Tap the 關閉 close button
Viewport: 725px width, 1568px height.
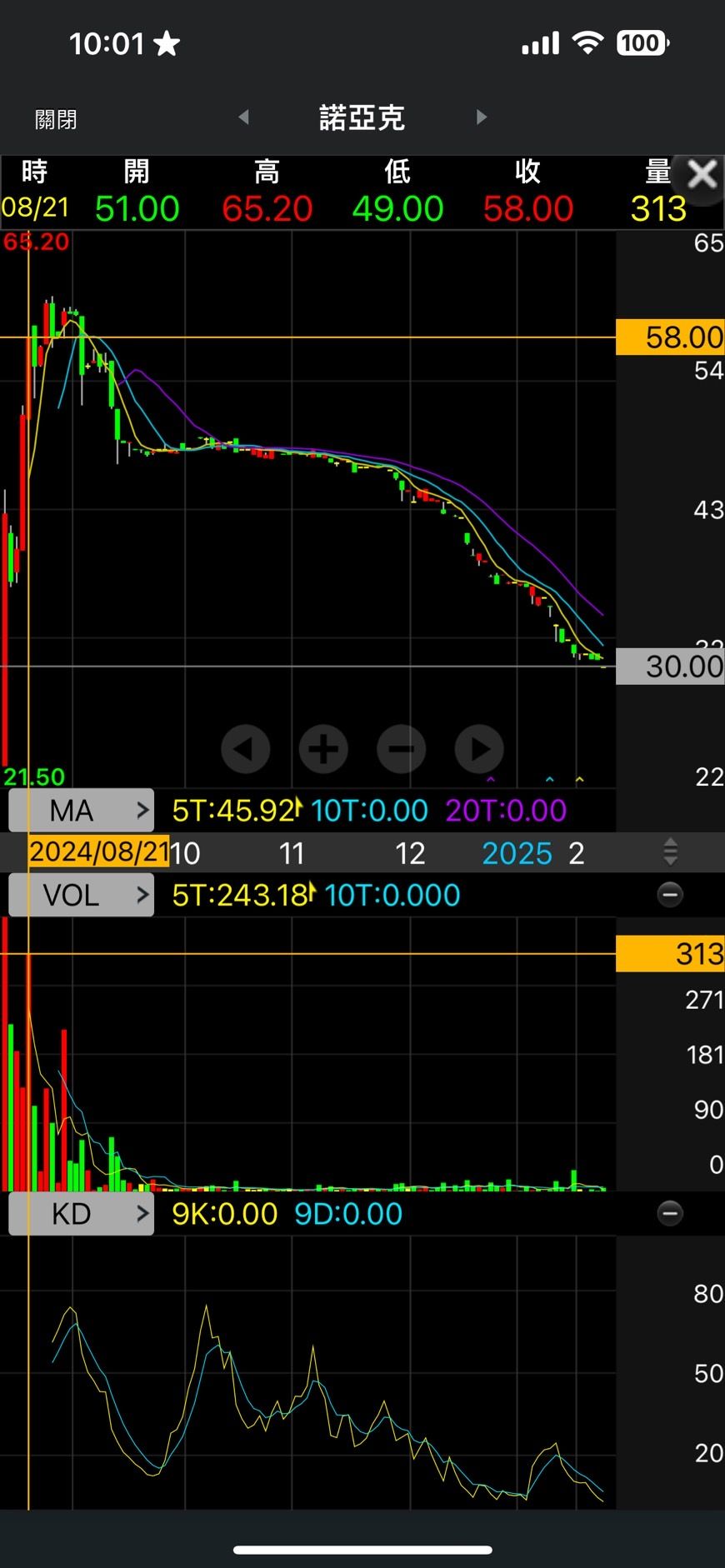coord(56,119)
